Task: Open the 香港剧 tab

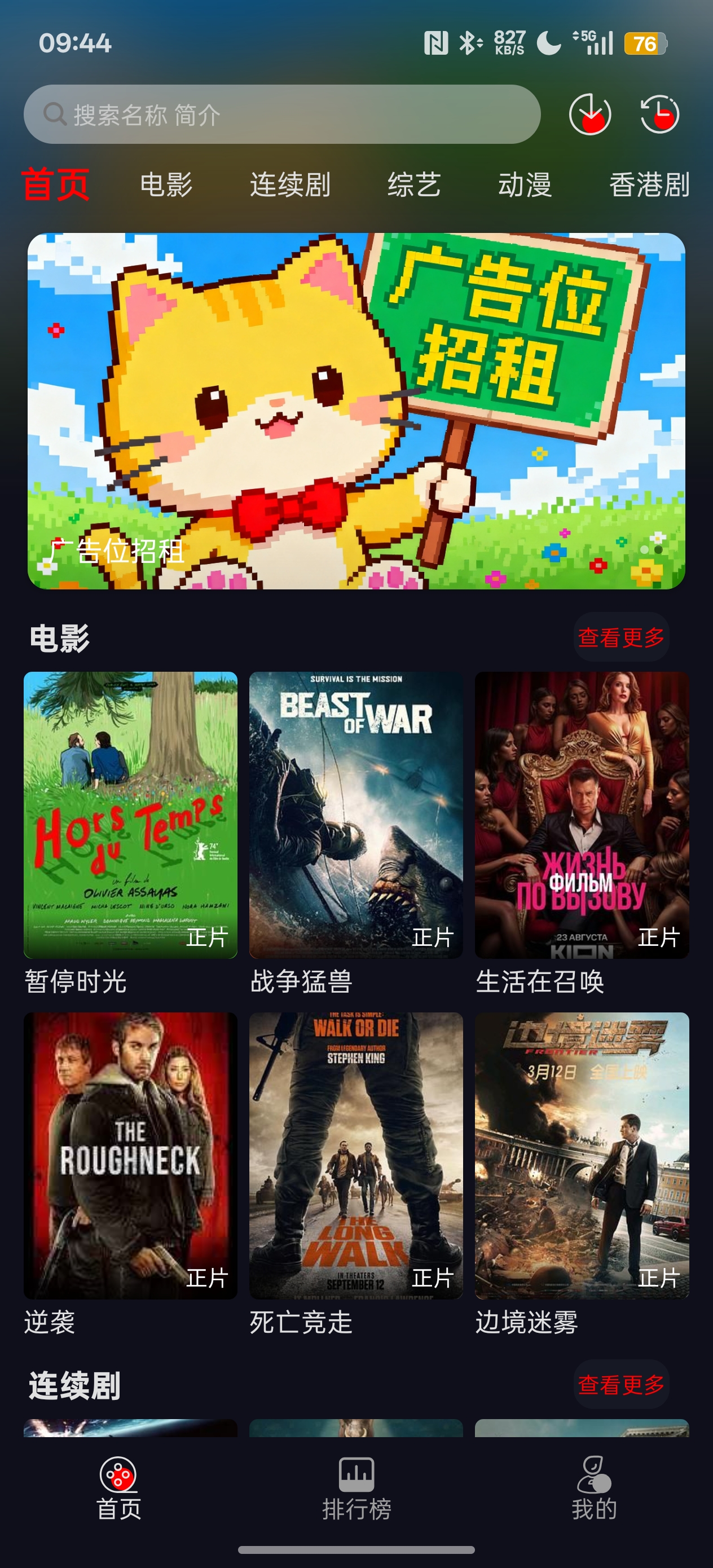Action: [649, 185]
